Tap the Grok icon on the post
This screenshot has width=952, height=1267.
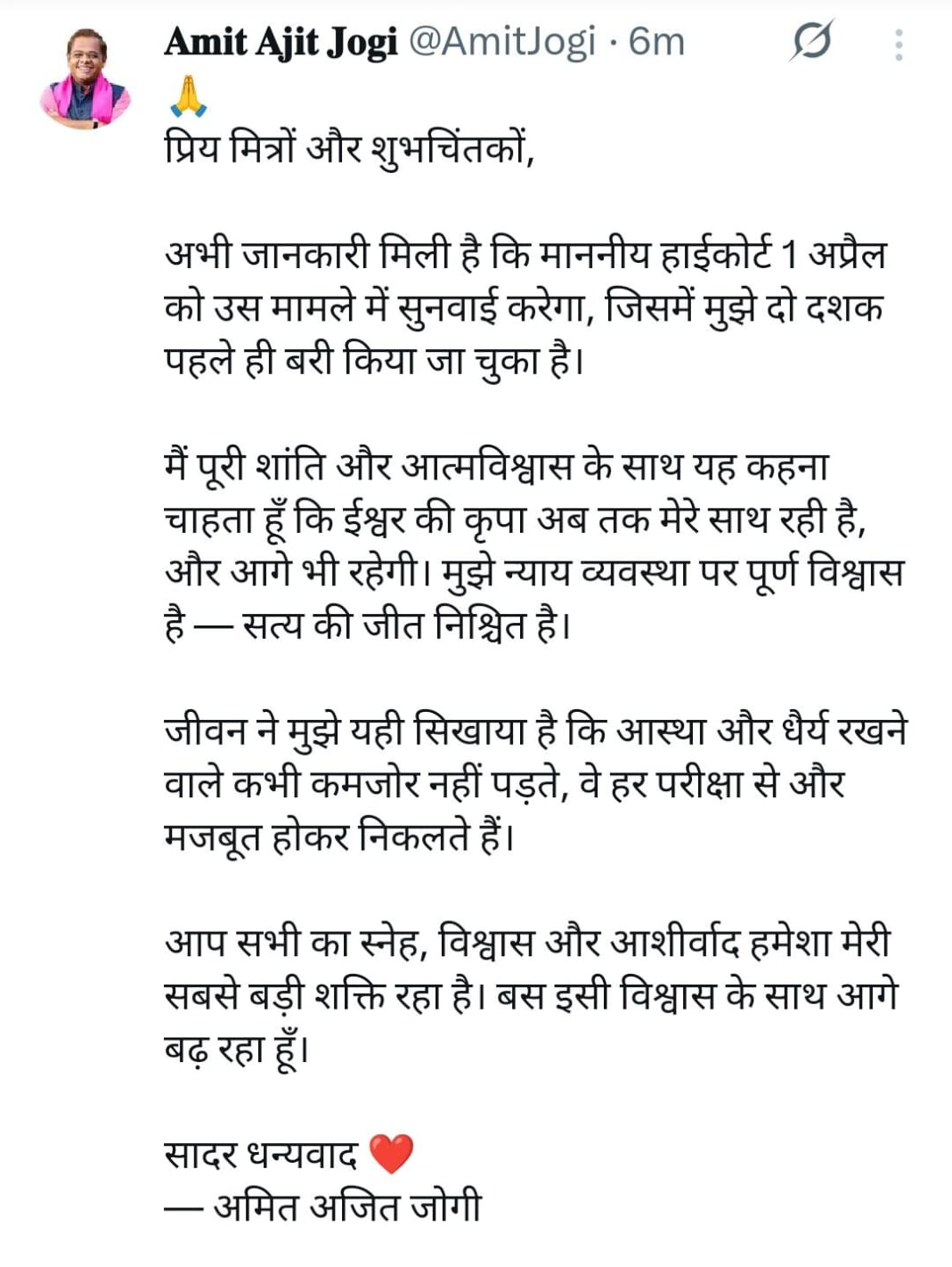810,41
